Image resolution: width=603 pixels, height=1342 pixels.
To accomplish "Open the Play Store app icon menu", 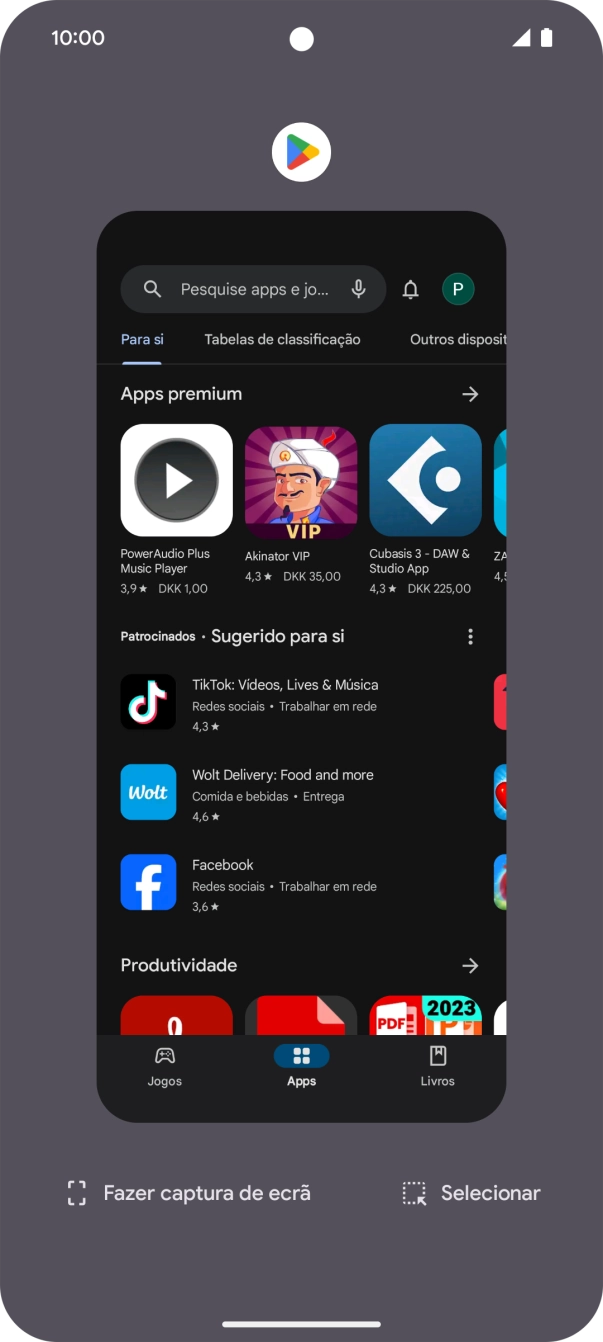I will 301,152.
